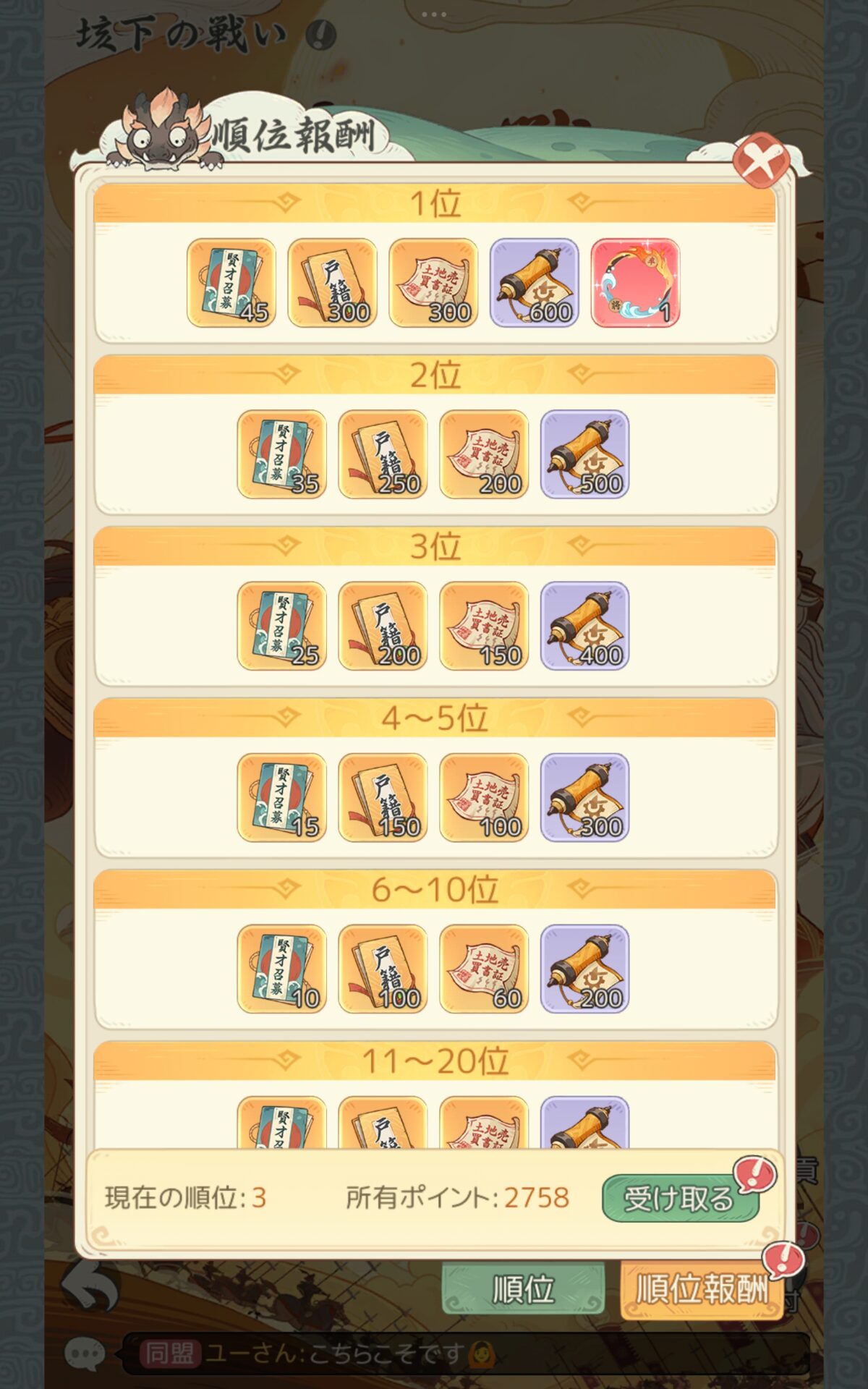Select the 順位報酬 tab
This screenshot has width=868, height=1389.
[x=701, y=1289]
